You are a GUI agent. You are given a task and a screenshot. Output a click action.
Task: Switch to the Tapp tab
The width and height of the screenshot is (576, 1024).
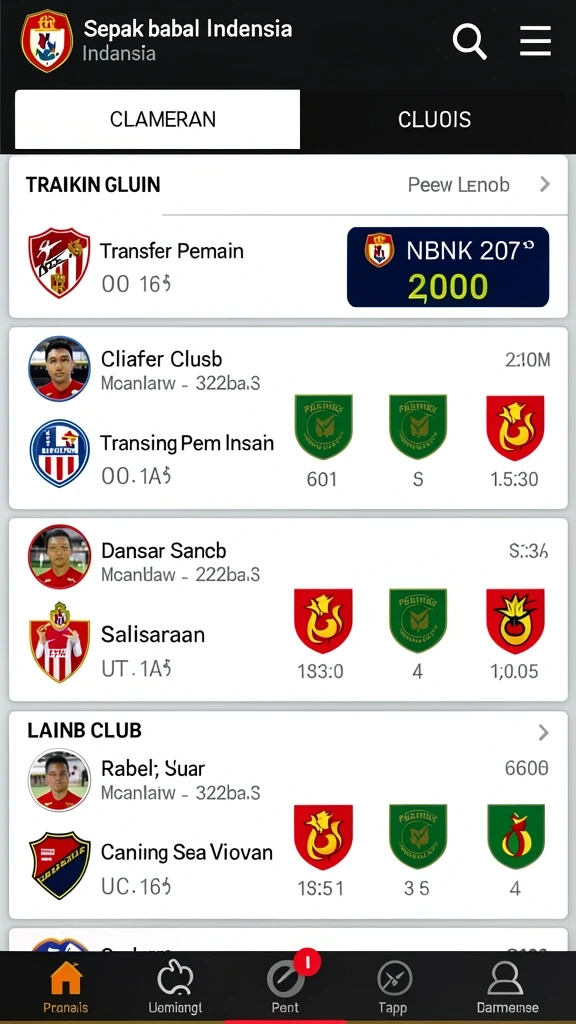394,987
